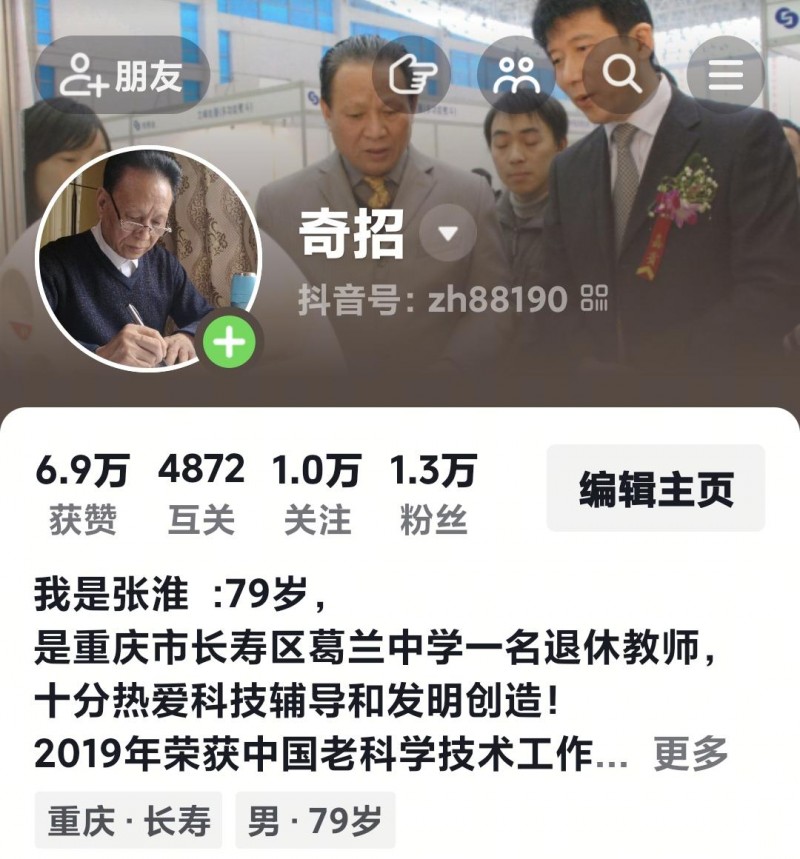The image size is (800, 859).
Task: Open the visitors people icon
Action: (x=516, y=75)
